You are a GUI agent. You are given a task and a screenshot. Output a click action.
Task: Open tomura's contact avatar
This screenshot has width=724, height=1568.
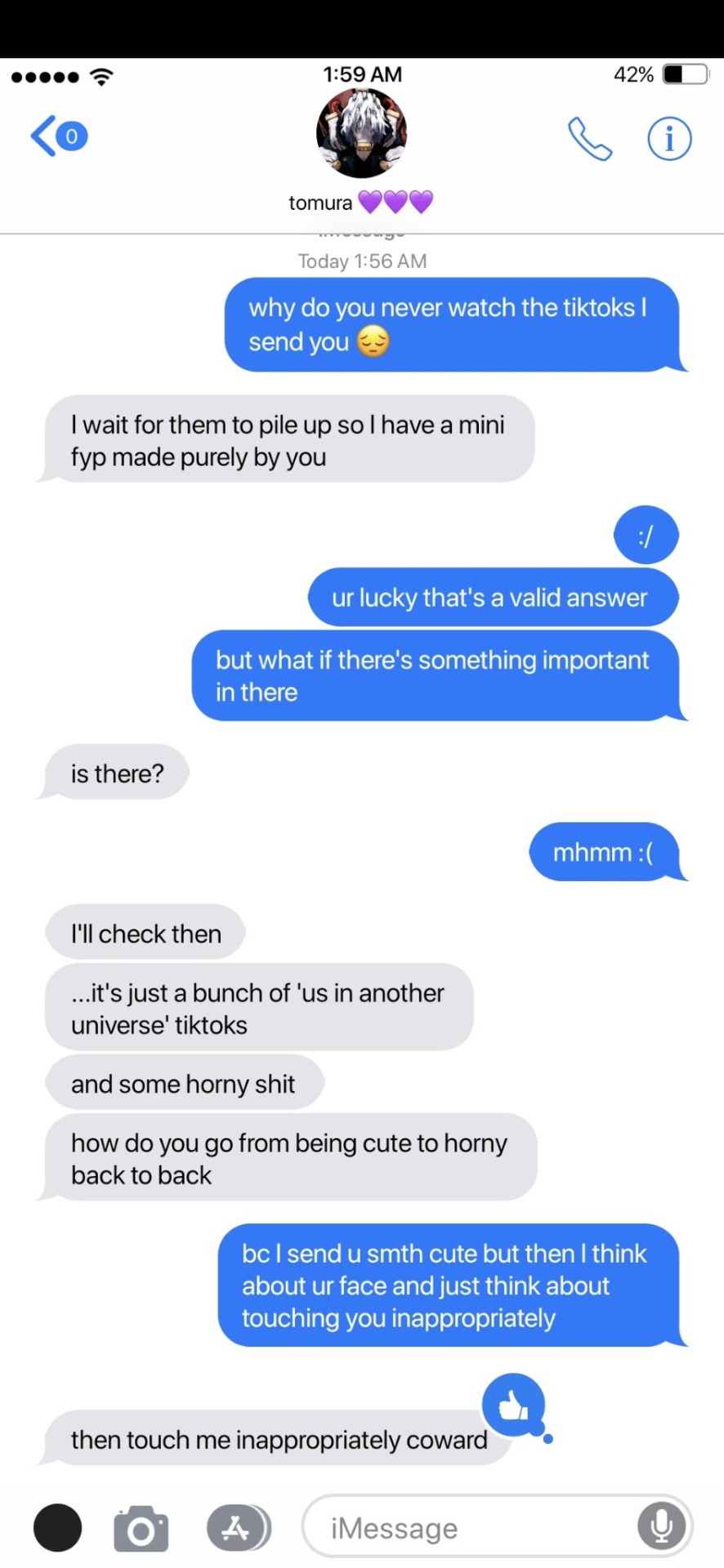pos(361,134)
